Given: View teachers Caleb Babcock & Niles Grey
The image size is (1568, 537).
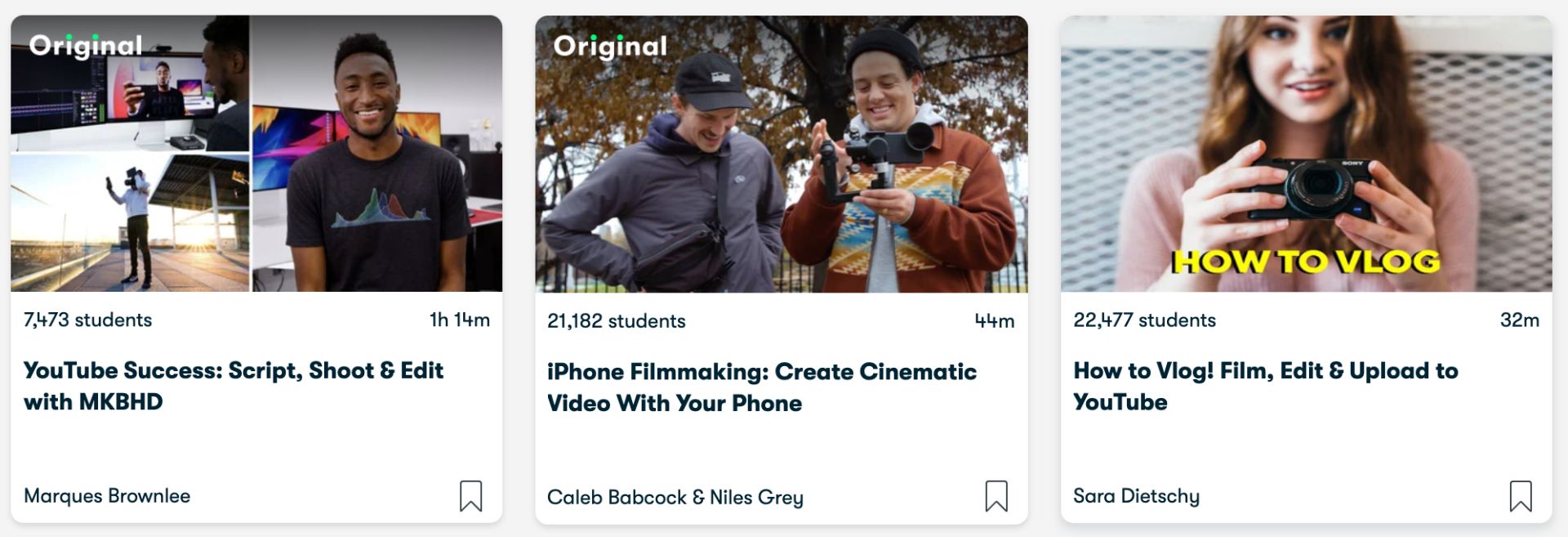Looking at the screenshot, I should (x=675, y=497).
